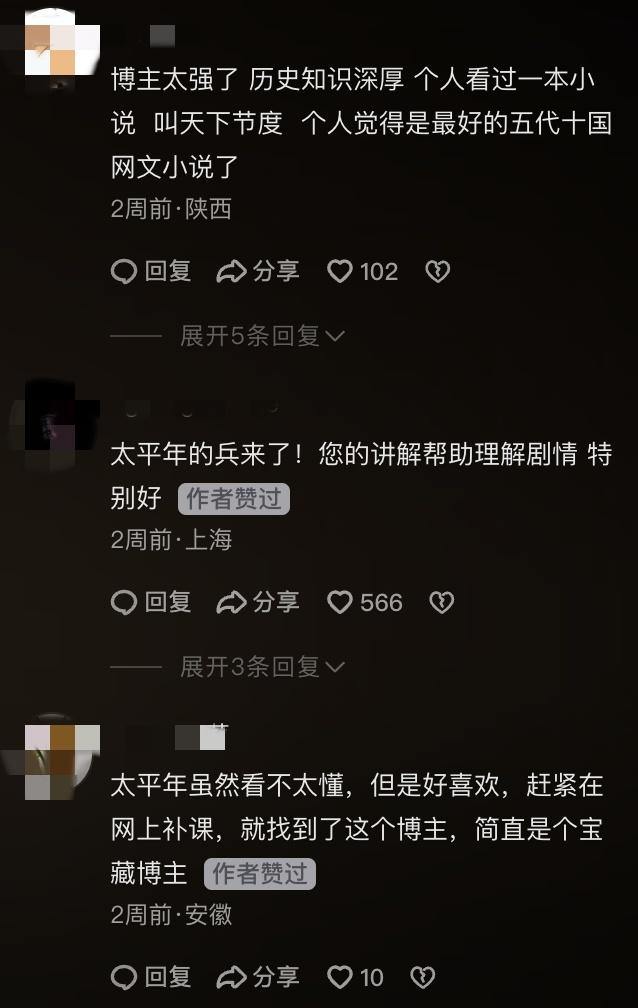Screen dimensions: 638x1008
Task: Share the Shaanxi (陕西) comment
Action: [x=258, y=272]
